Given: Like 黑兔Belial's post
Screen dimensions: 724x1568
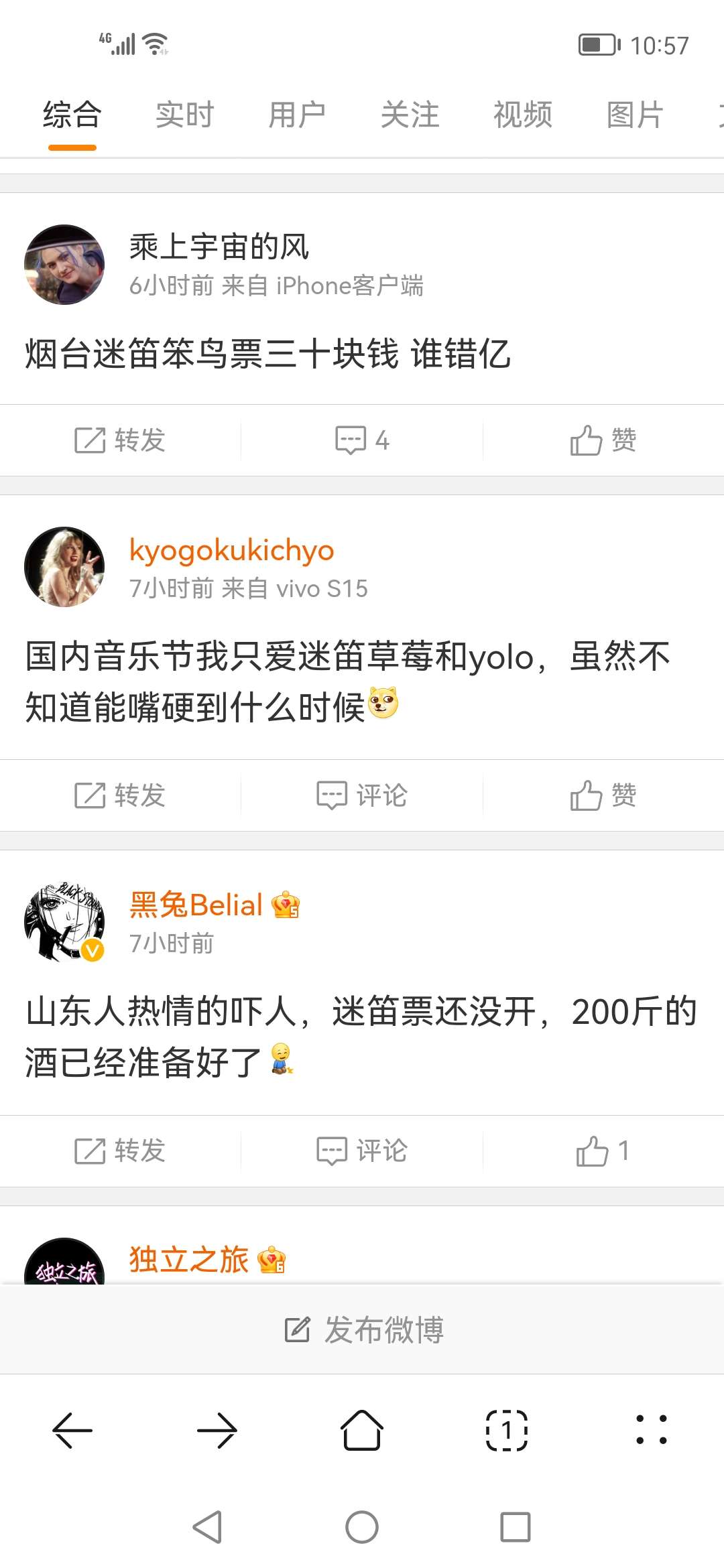Looking at the screenshot, I should point(603,1151).
